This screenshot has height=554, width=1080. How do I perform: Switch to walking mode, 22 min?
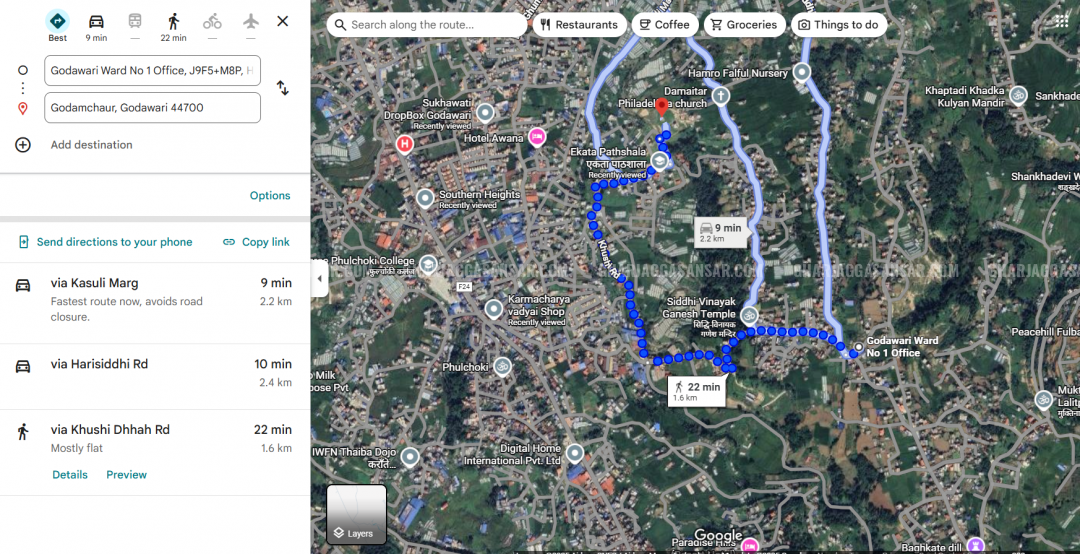point(173,26)
